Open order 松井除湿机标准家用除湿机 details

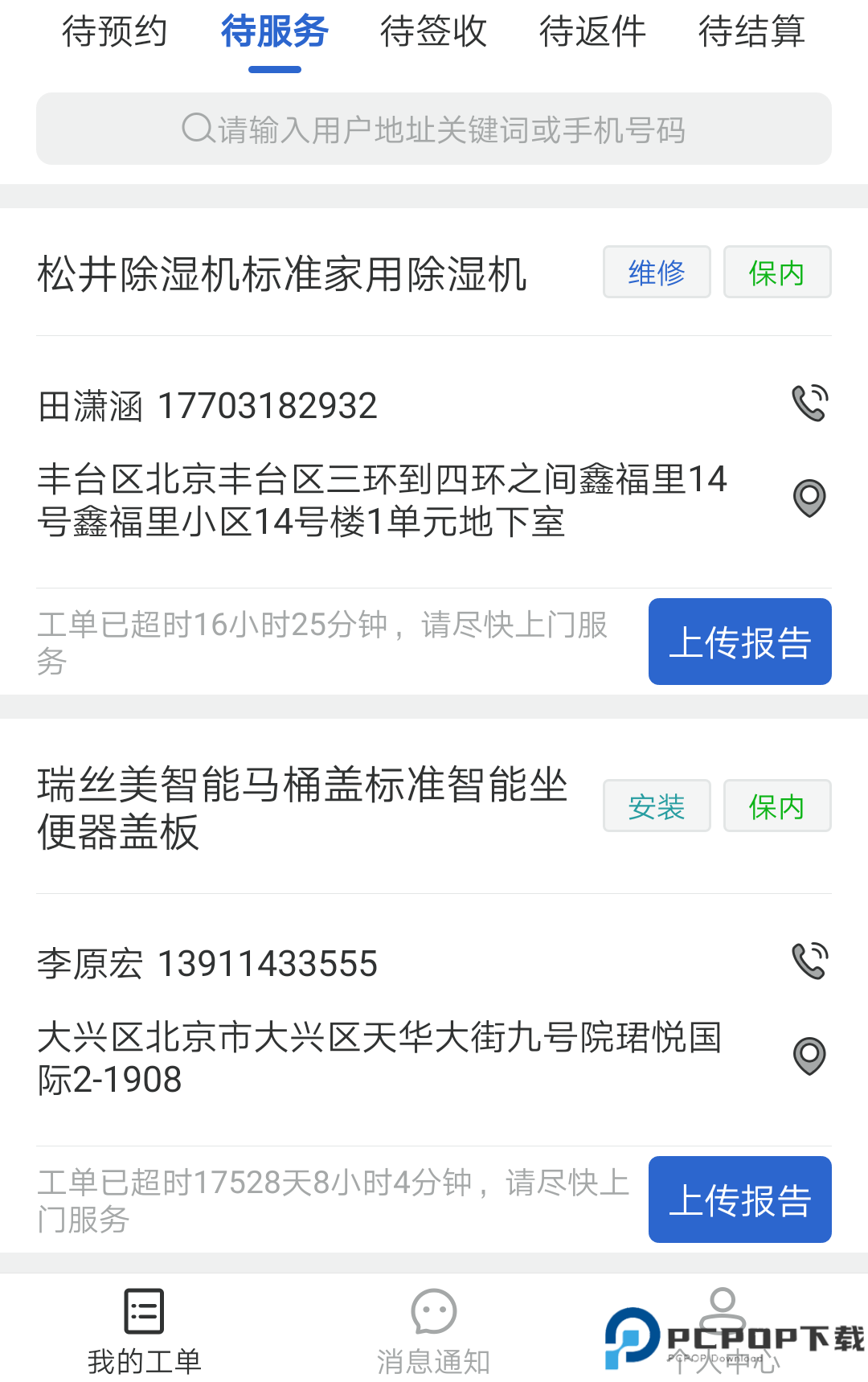tap(281, 273)
